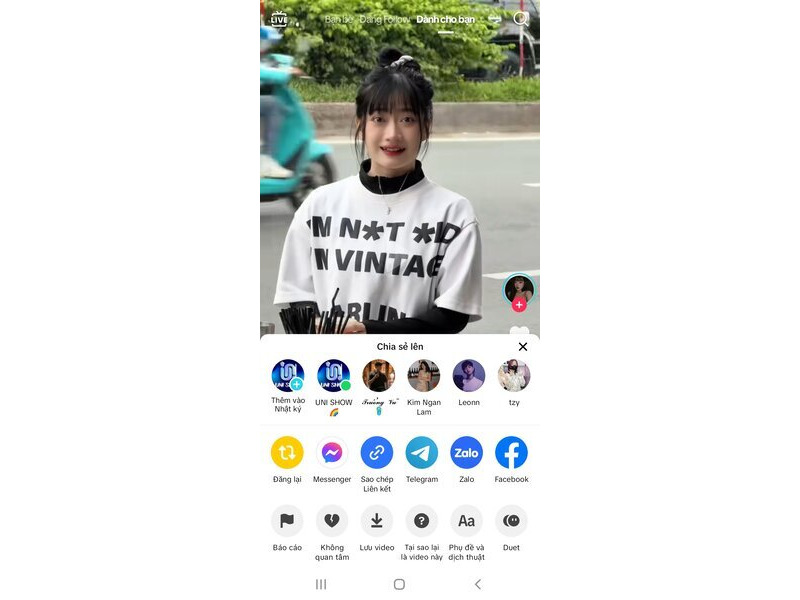Mark video as Không quan tâm
The image size is (800, 600).
[332, 521]
